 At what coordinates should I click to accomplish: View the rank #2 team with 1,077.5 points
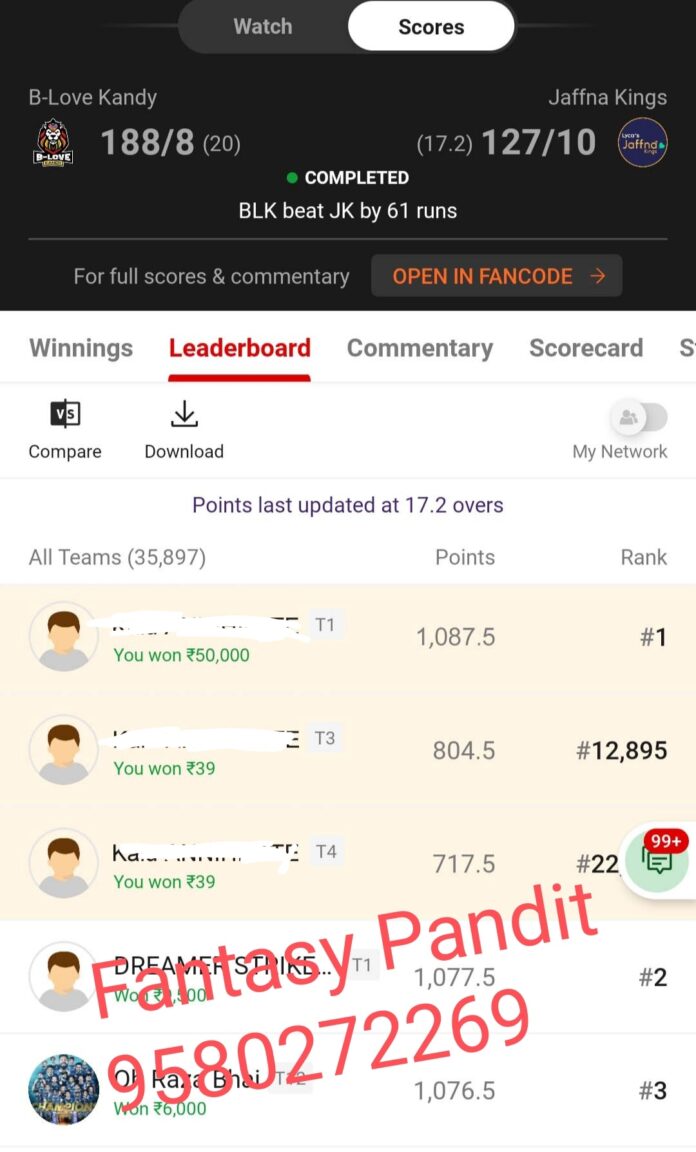(347, 977)
